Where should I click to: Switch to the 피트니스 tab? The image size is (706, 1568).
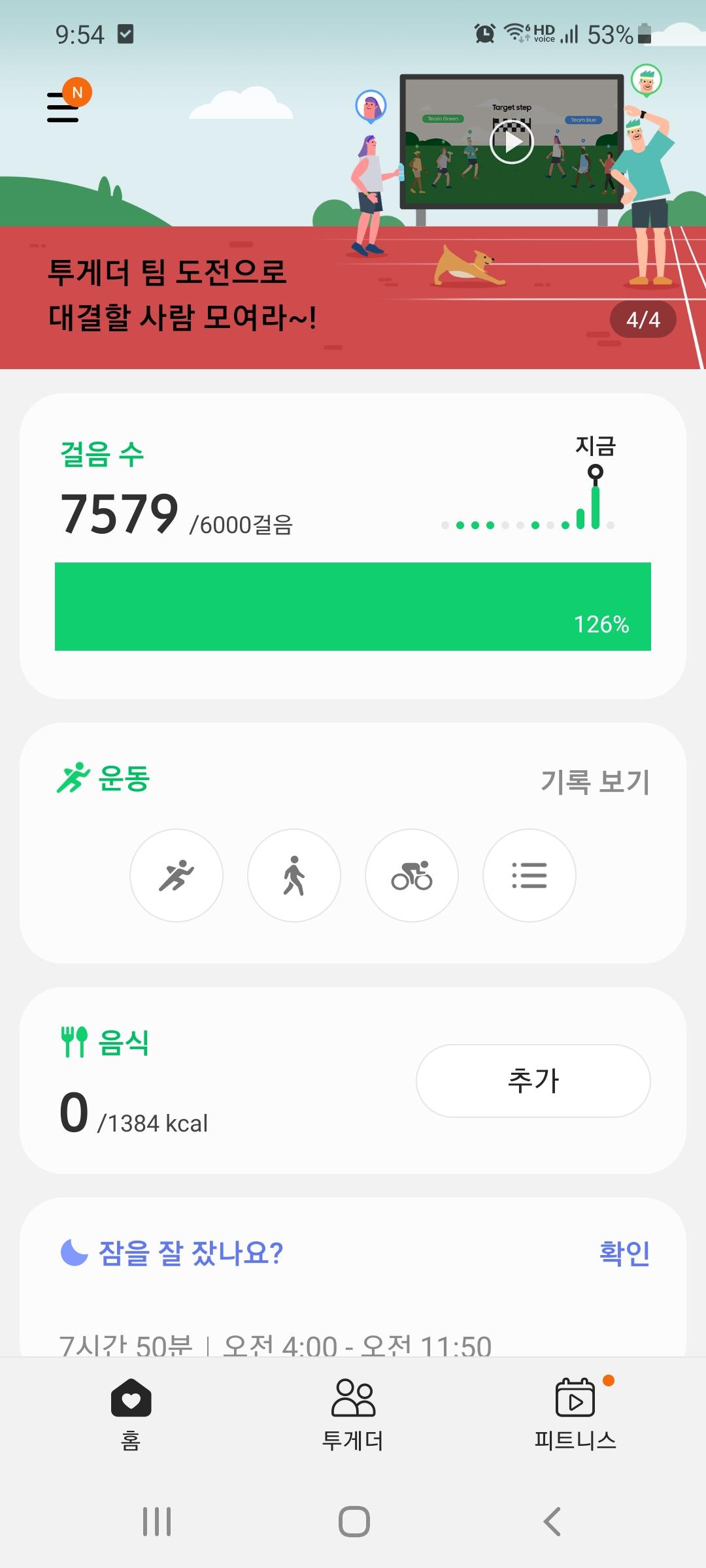pyautogui.click(x=575, y=1411)
